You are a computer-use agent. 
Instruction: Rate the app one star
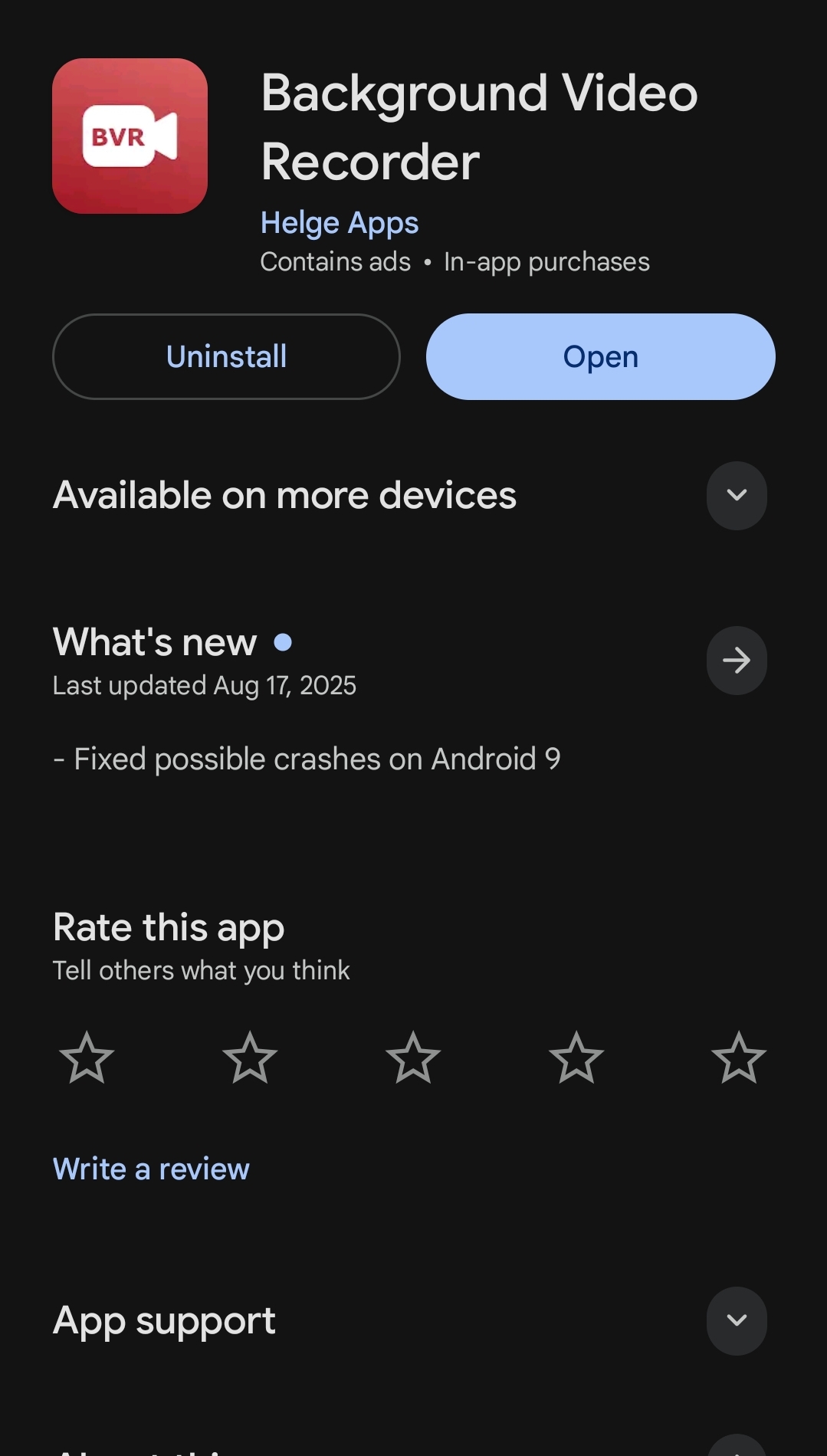[x=87, y=1058]
